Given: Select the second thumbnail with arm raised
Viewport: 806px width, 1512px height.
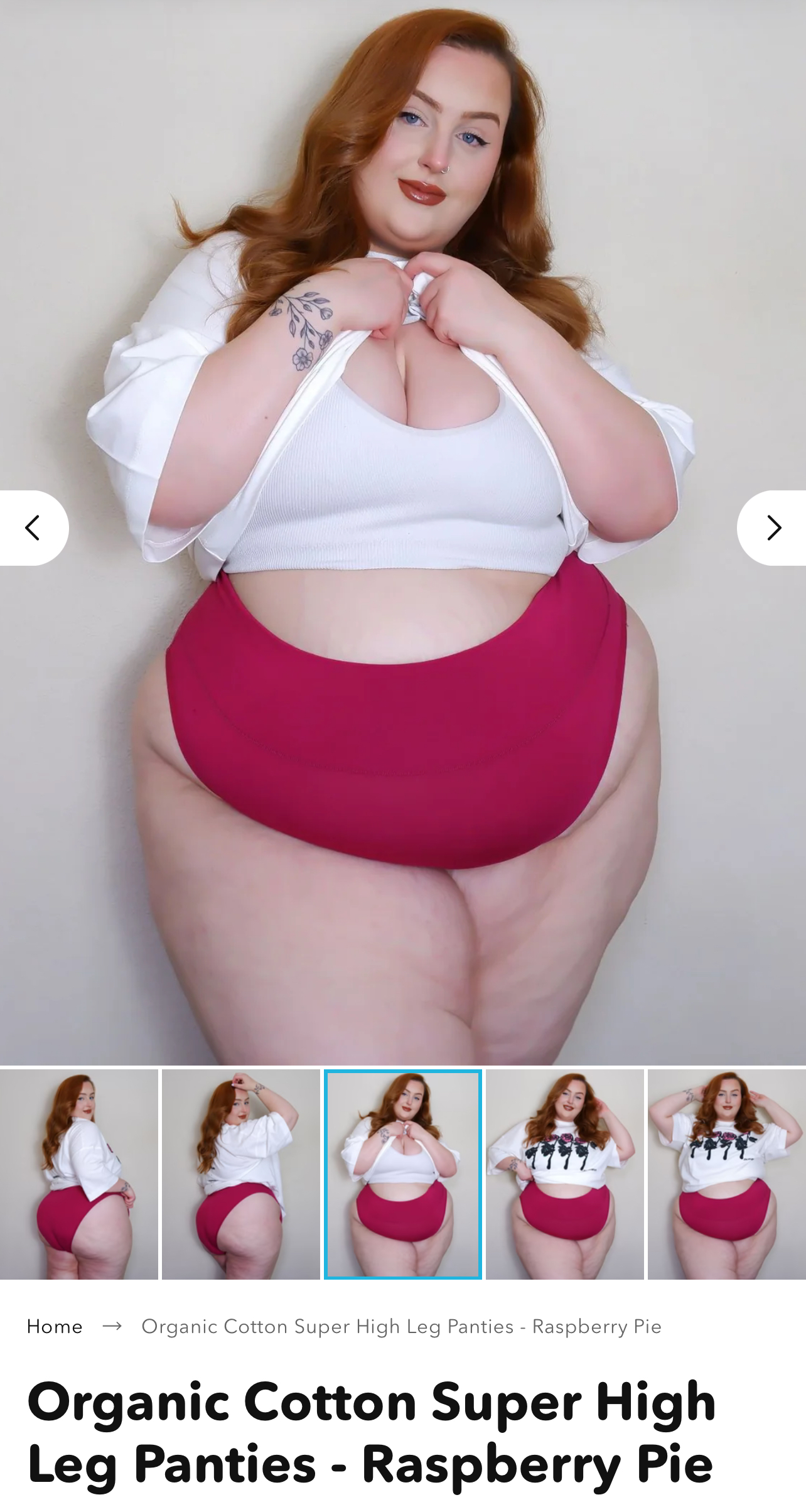Looking at the screenshot, I should tap(241, 1174).
